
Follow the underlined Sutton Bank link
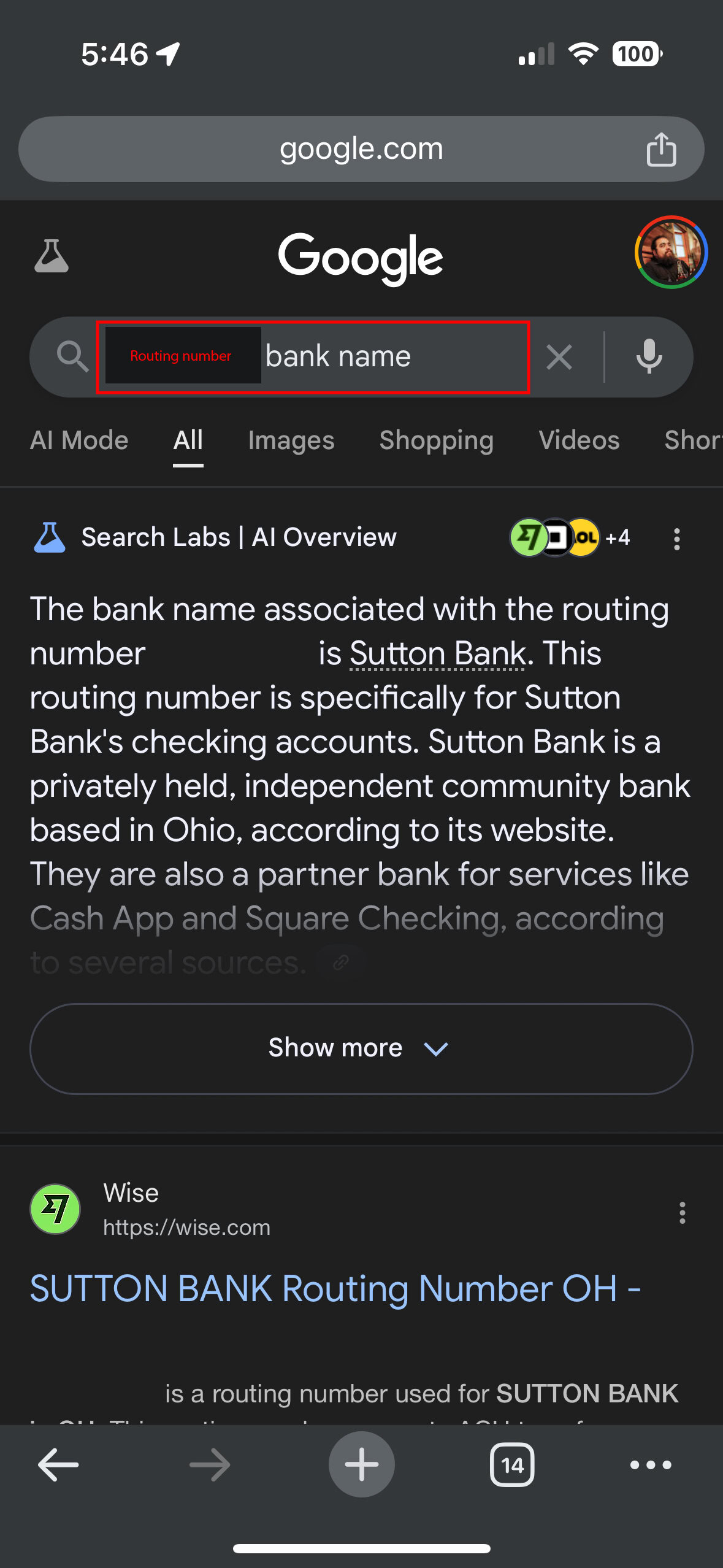437,654
